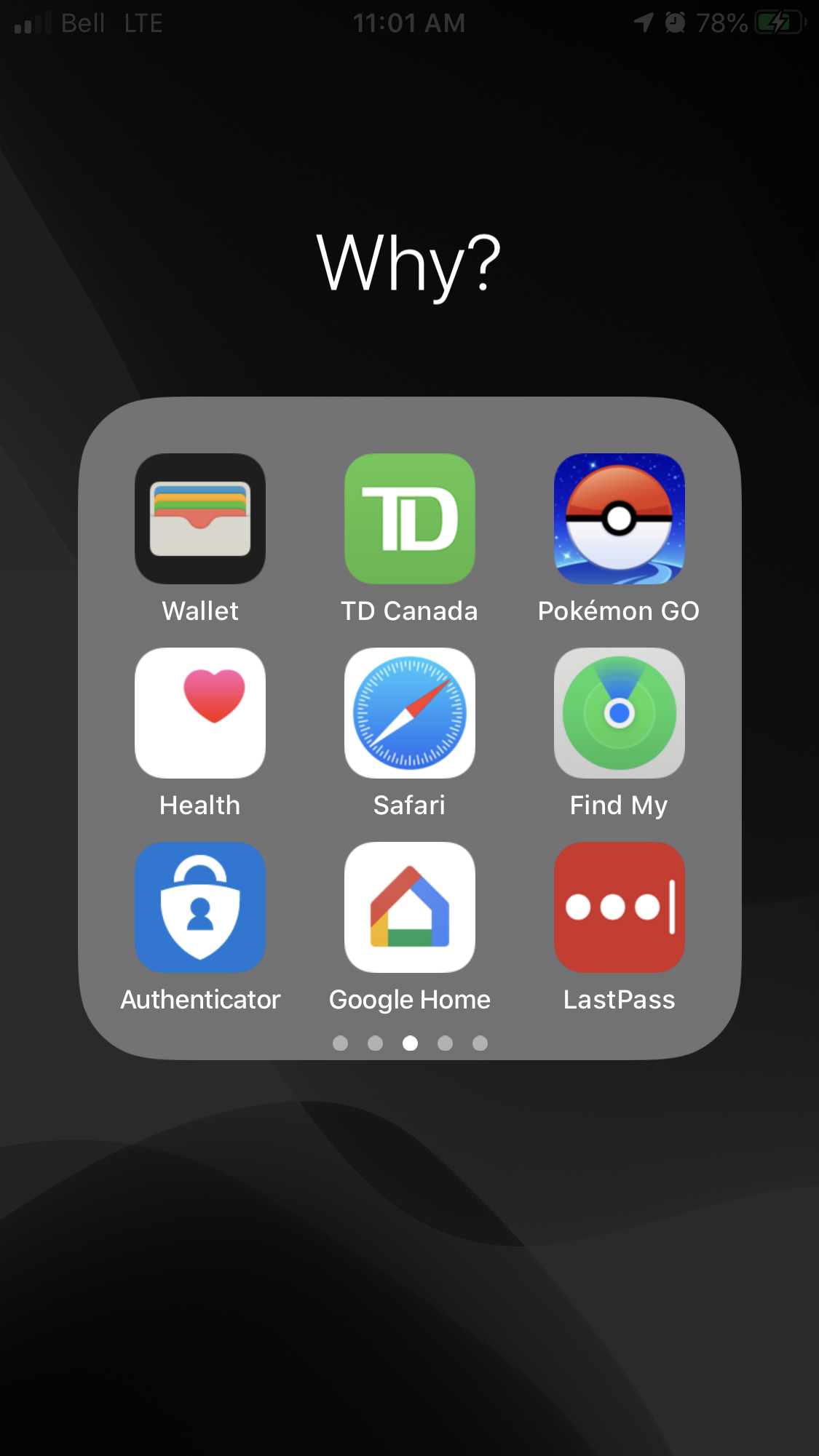Open the Authenticator app

click(200, 907)
